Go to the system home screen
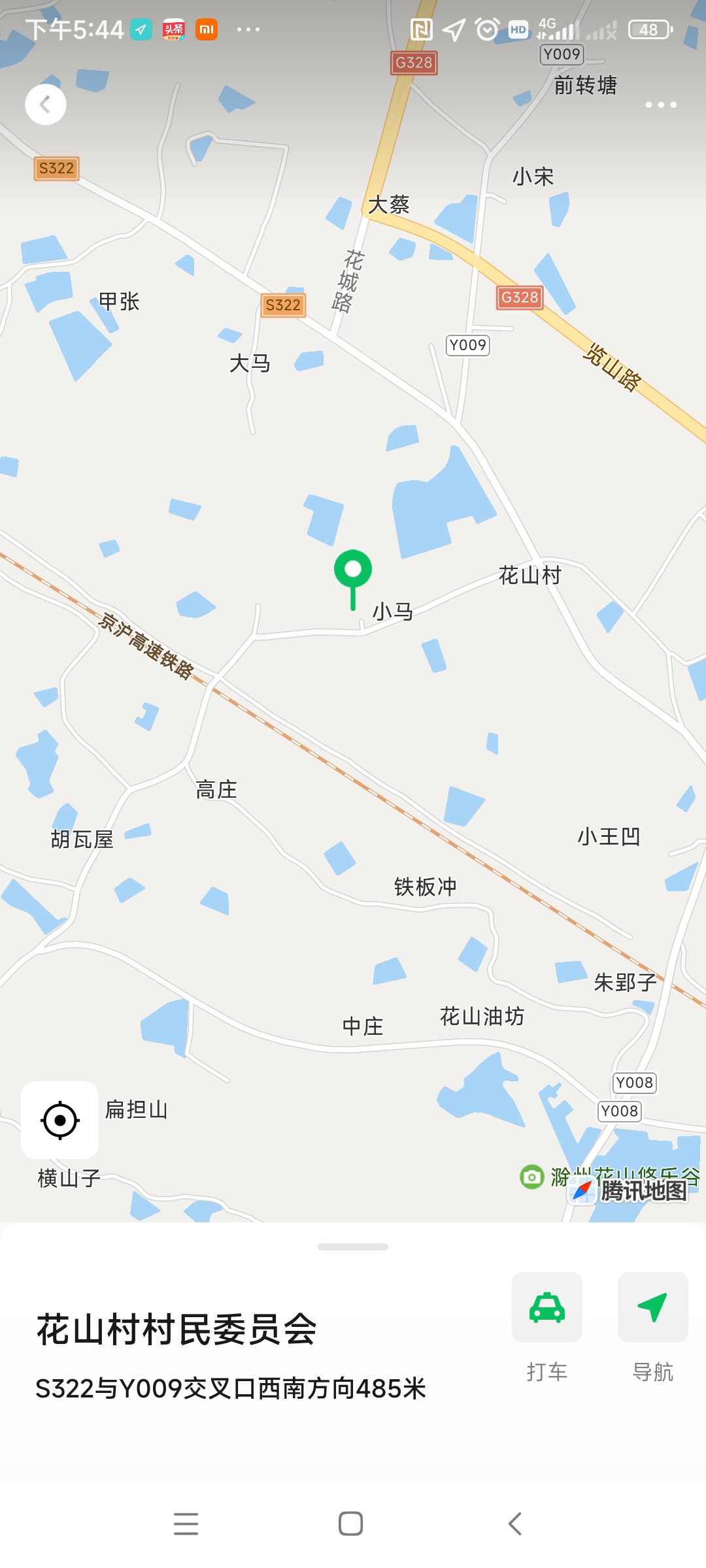The width and height of the screenshot is (706, 1568). 351,1524
